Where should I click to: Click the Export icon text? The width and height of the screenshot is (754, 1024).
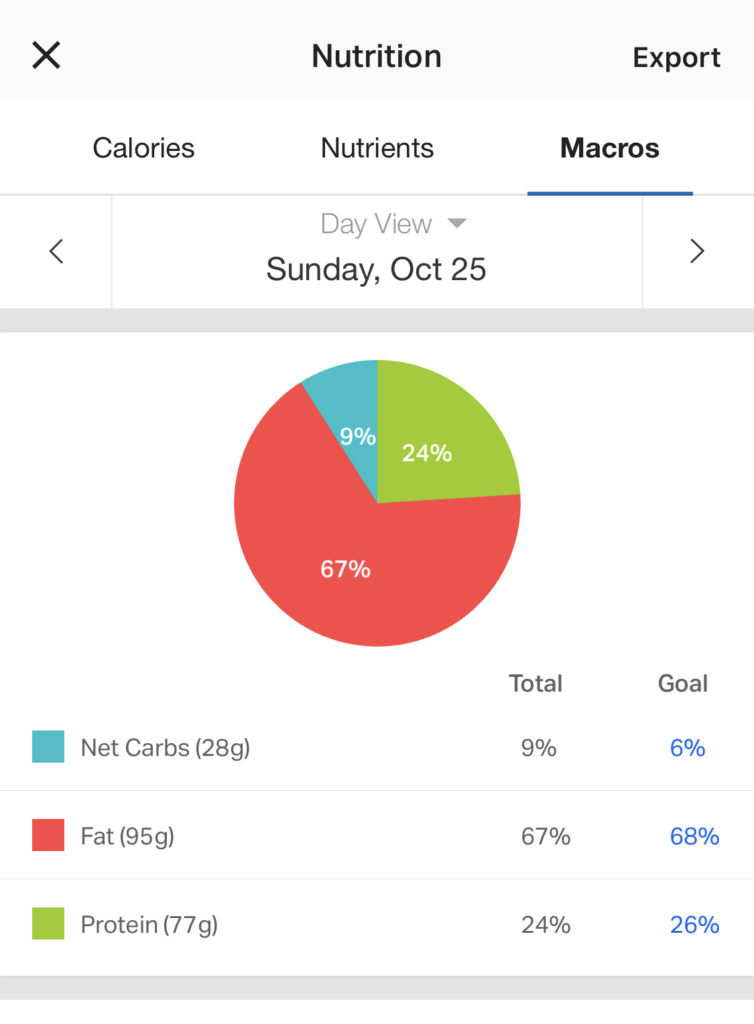[x=676, y=57]
